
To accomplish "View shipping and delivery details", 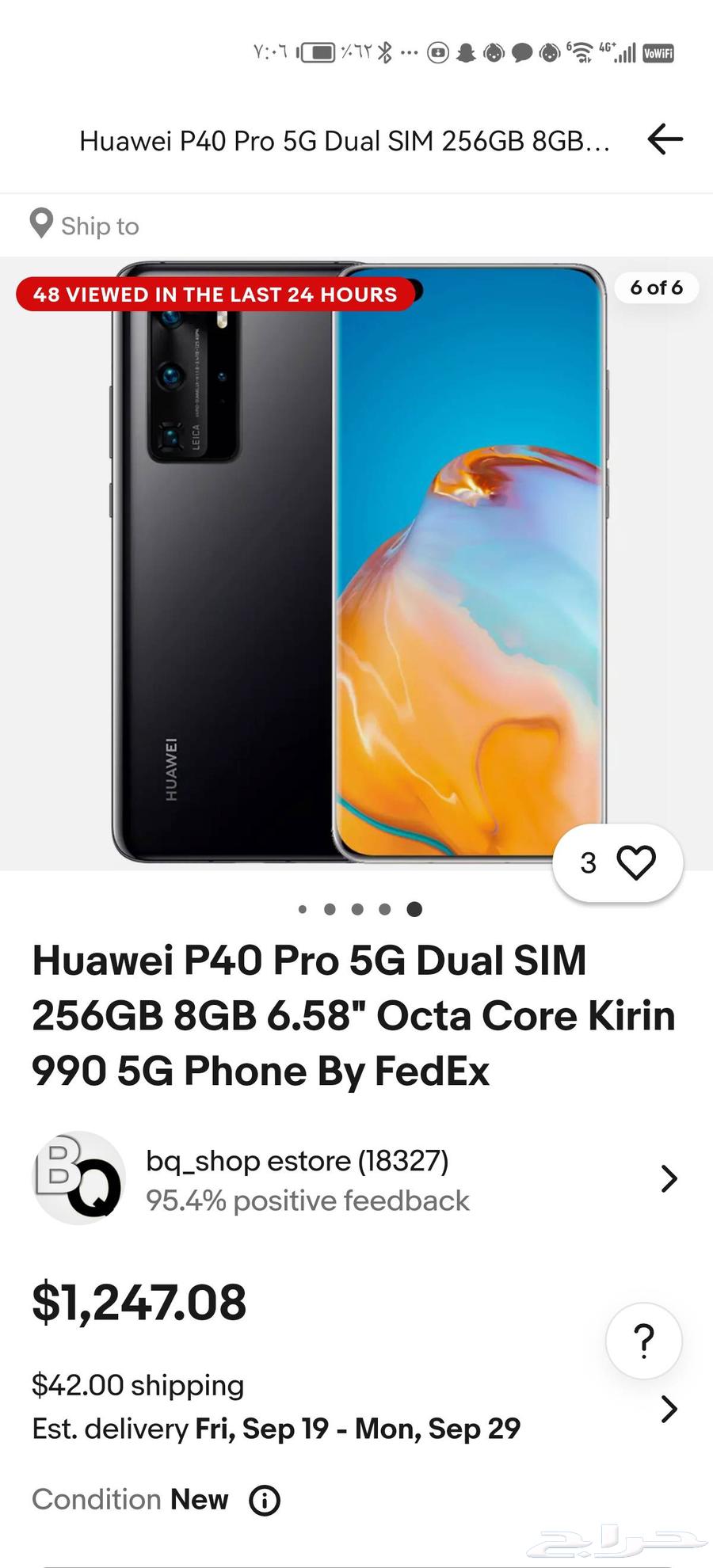I will point(669,1409).
